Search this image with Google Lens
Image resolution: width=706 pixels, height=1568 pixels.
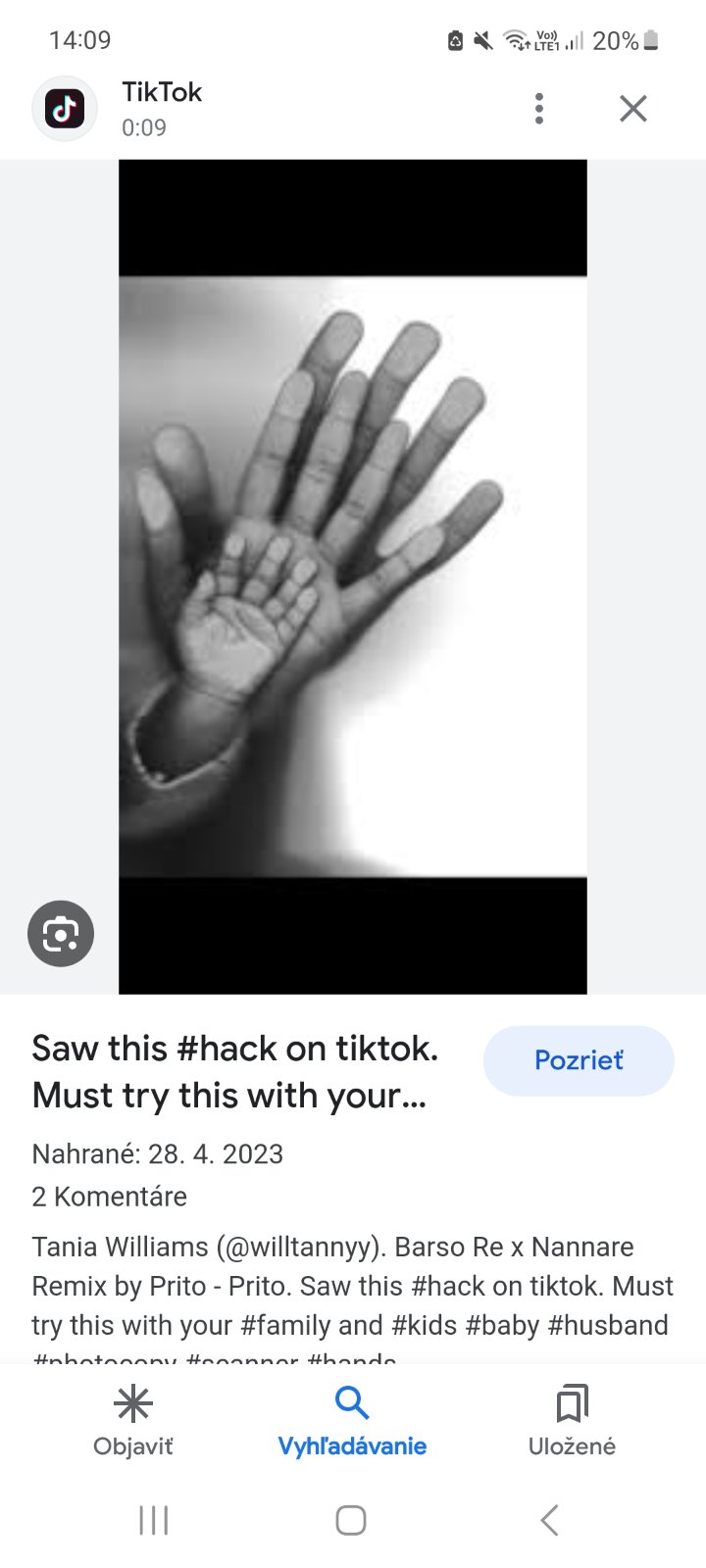[x=61, y=933]
